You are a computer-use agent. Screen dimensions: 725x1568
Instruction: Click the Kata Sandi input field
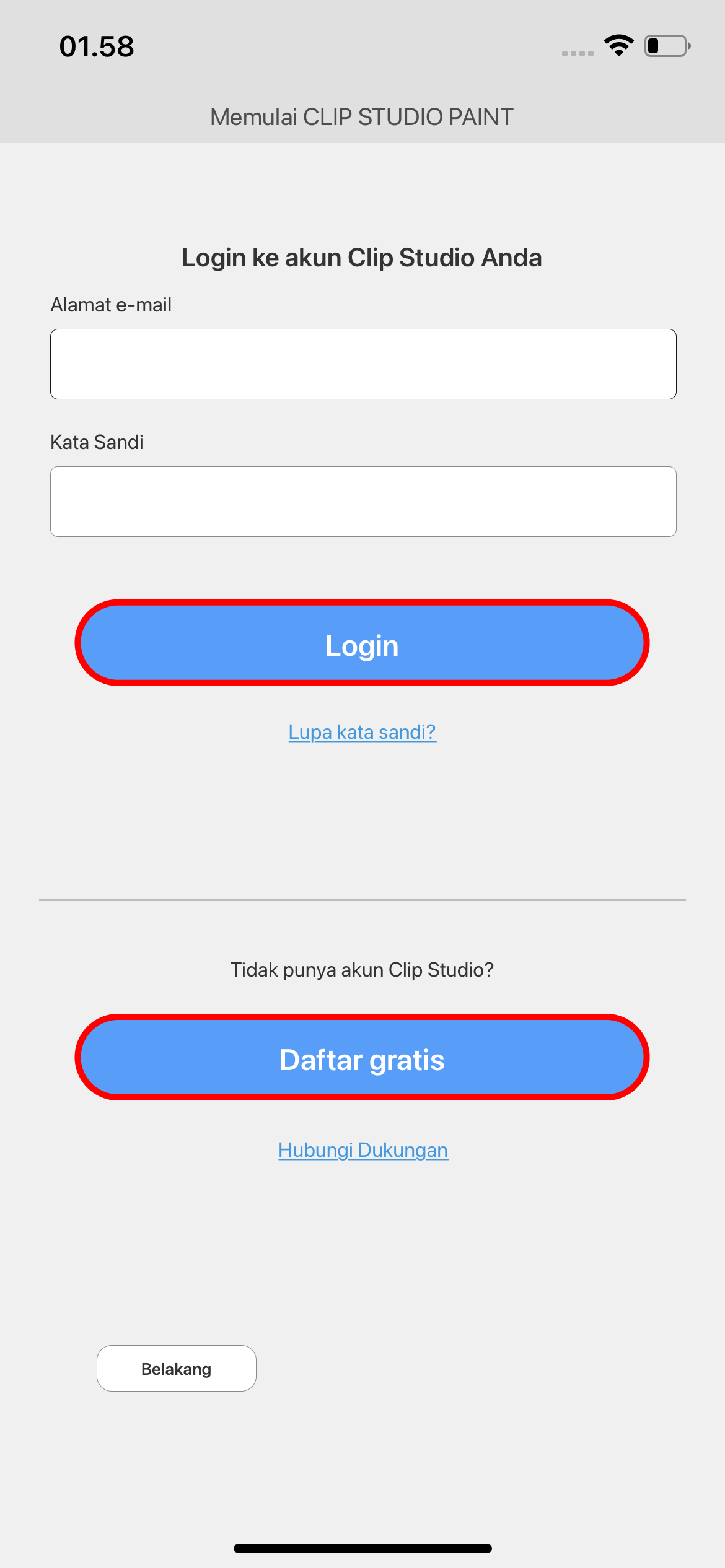(x=362, y=501)
